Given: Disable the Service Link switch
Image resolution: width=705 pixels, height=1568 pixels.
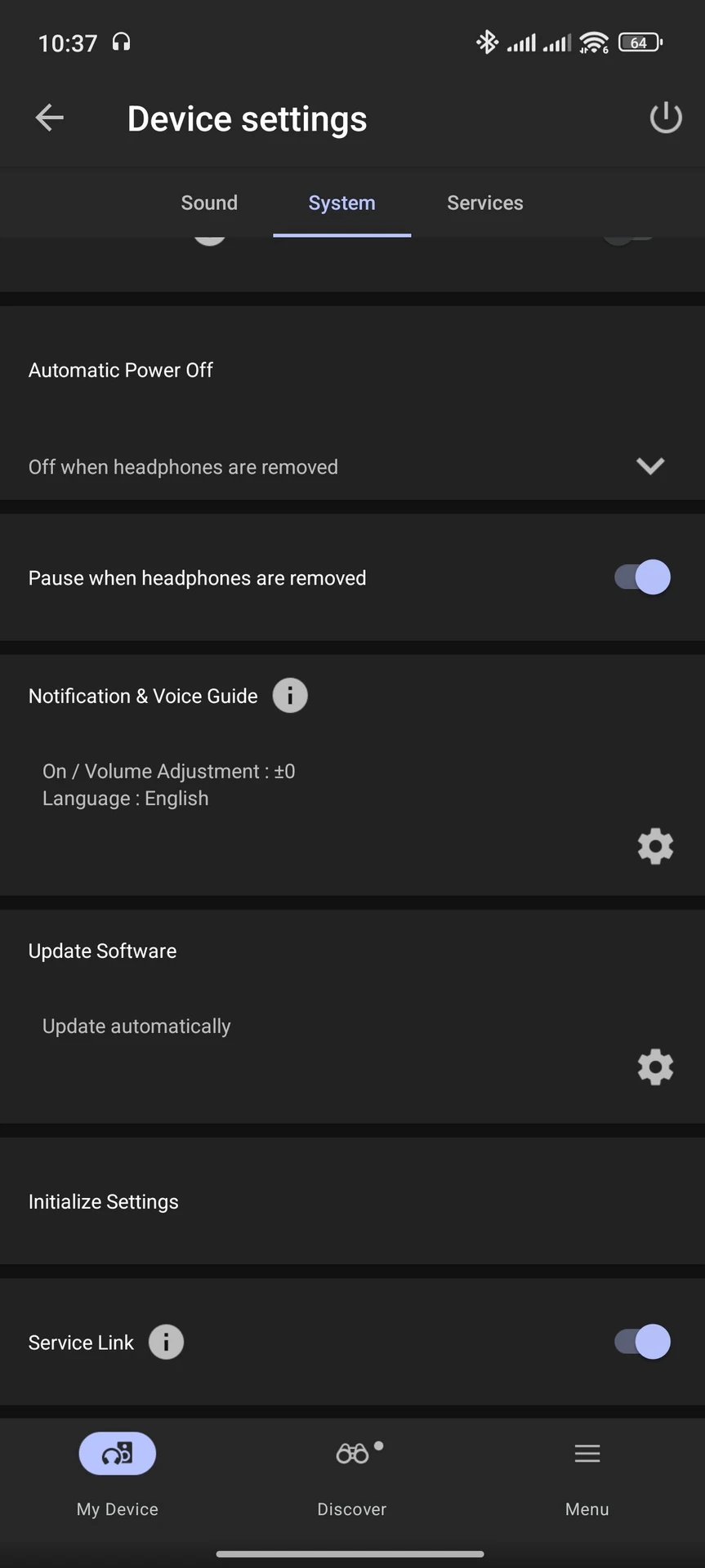Looking at the screenshot, I should pyautogui.click(x=643, y=1342).
